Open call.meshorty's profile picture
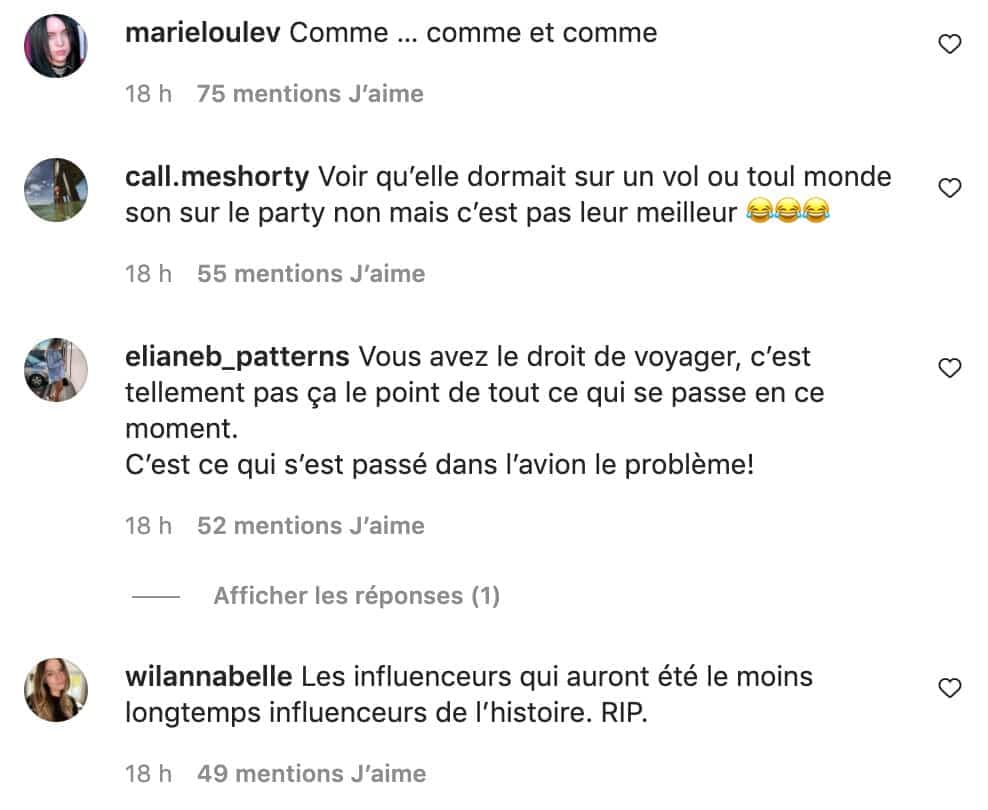The image size is (988, 810). (x=56, y=190)
